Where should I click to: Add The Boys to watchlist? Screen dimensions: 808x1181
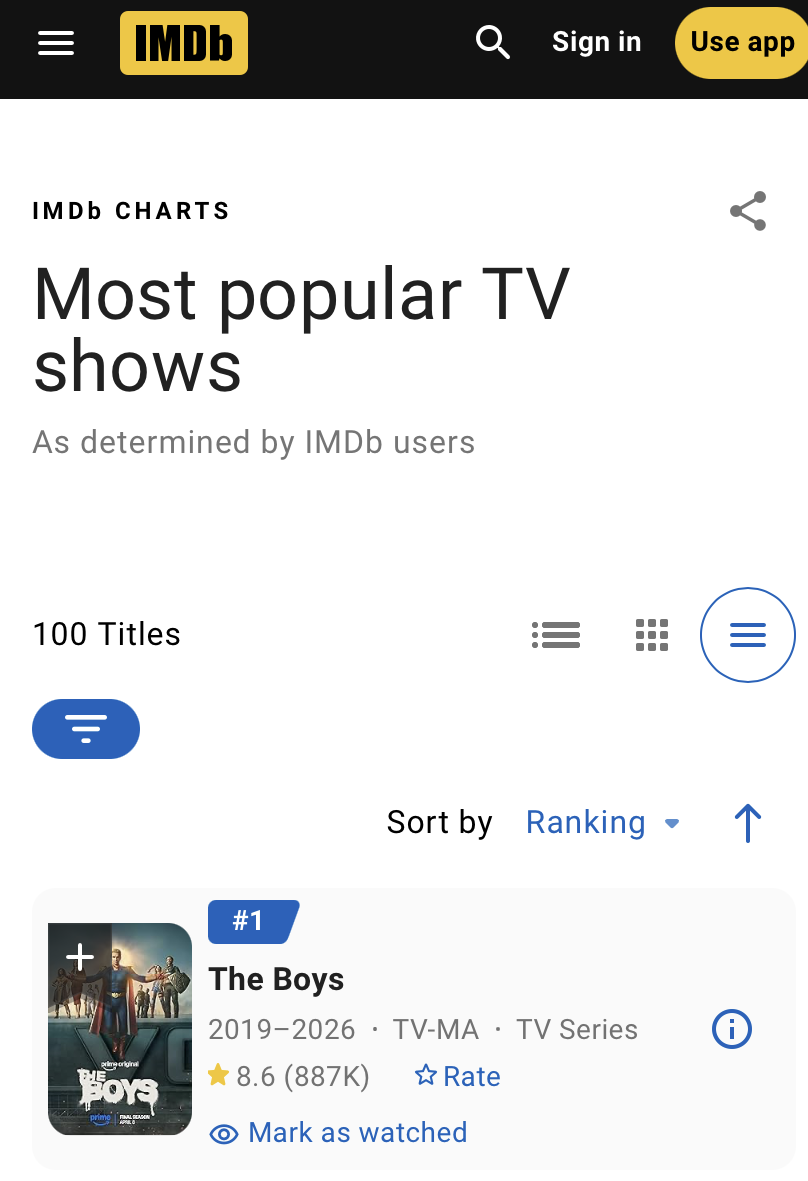point(80,957)
